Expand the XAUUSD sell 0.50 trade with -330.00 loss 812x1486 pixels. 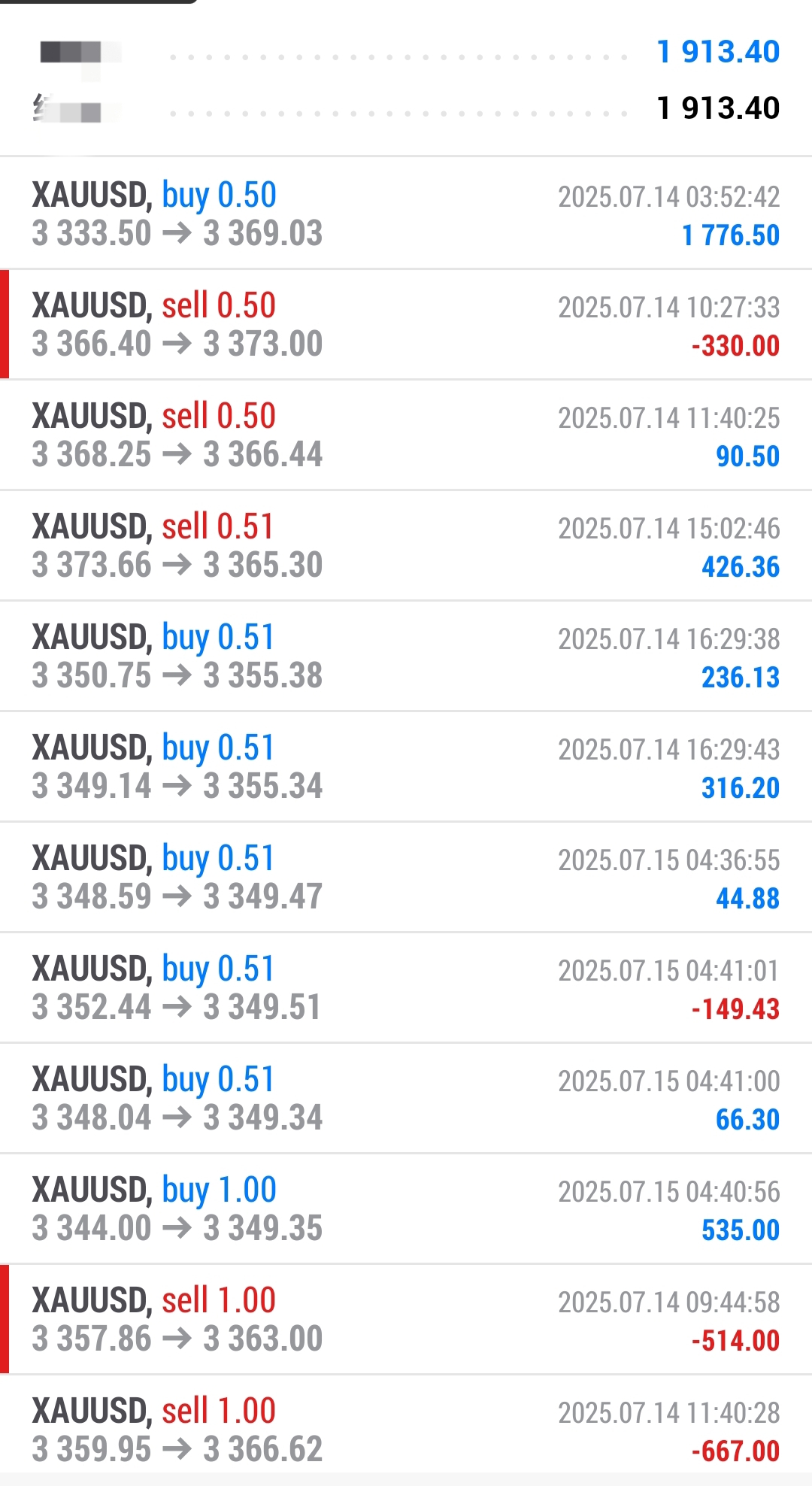click(x=406, y=324)
